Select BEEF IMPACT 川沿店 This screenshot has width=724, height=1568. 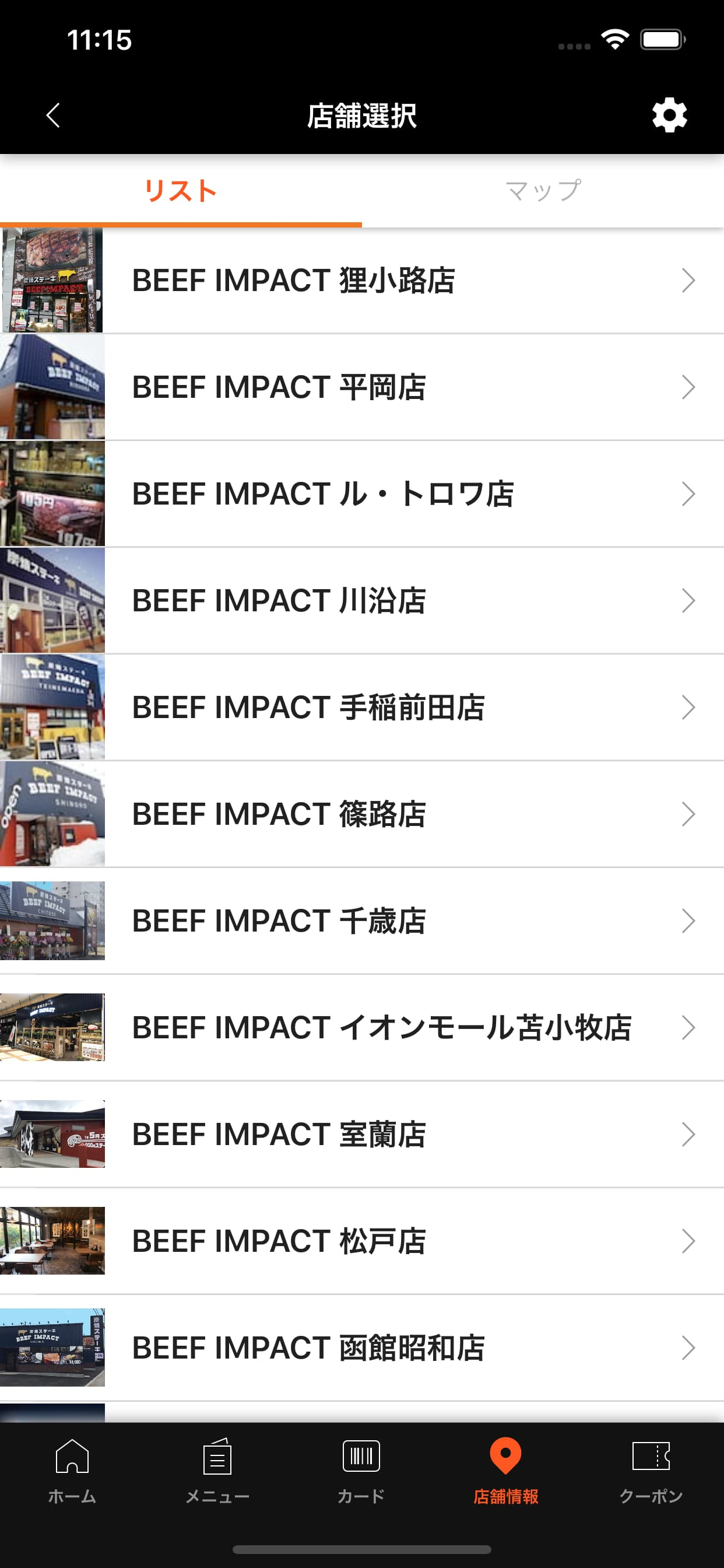361,601
